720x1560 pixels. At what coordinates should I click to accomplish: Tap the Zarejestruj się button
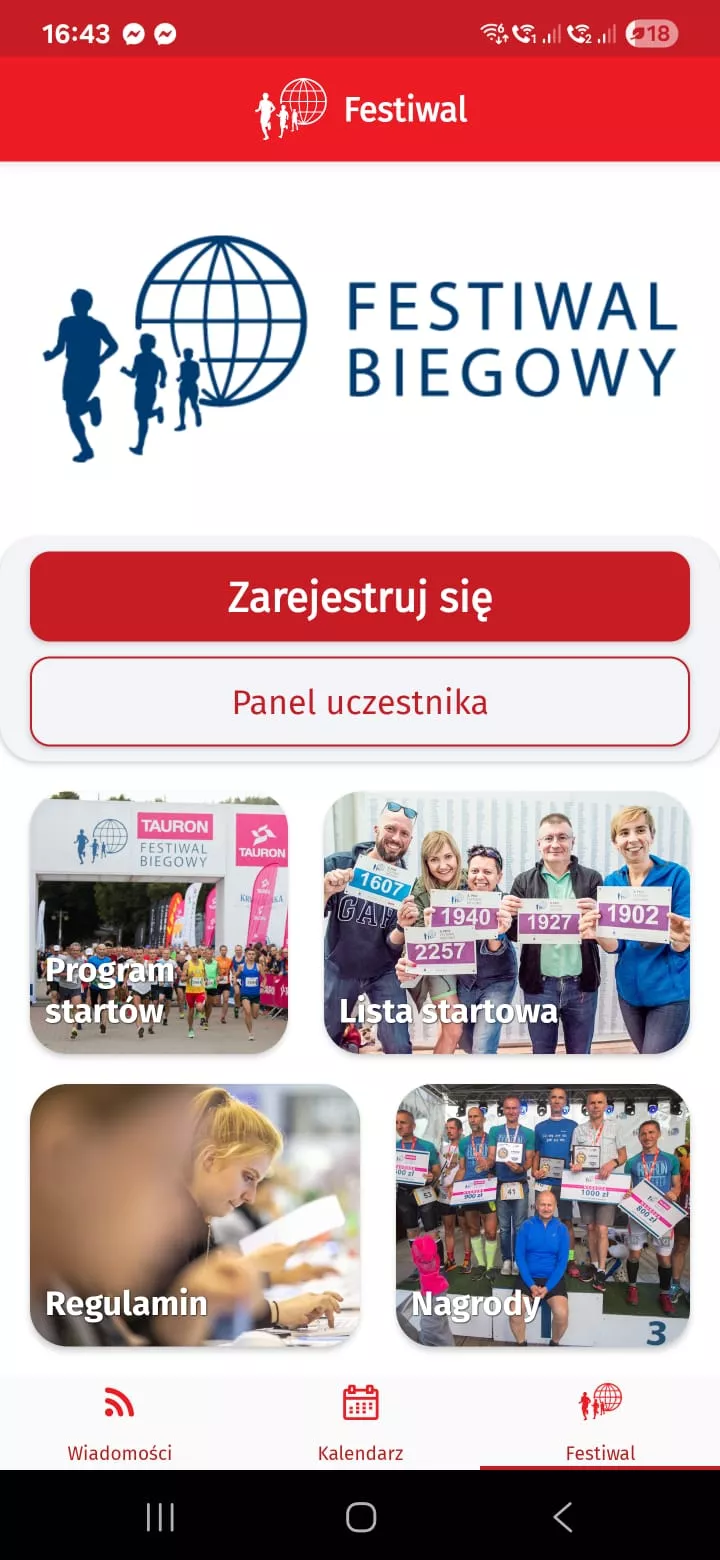pyautogui.click(x=360, y=597)
